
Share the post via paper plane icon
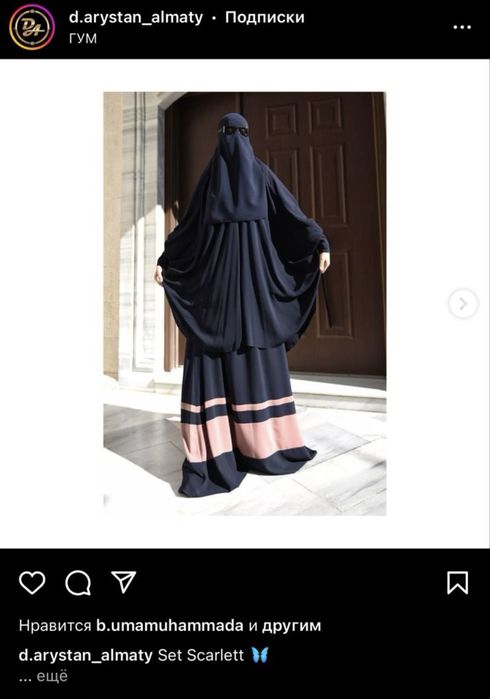[x=124, y=582]
